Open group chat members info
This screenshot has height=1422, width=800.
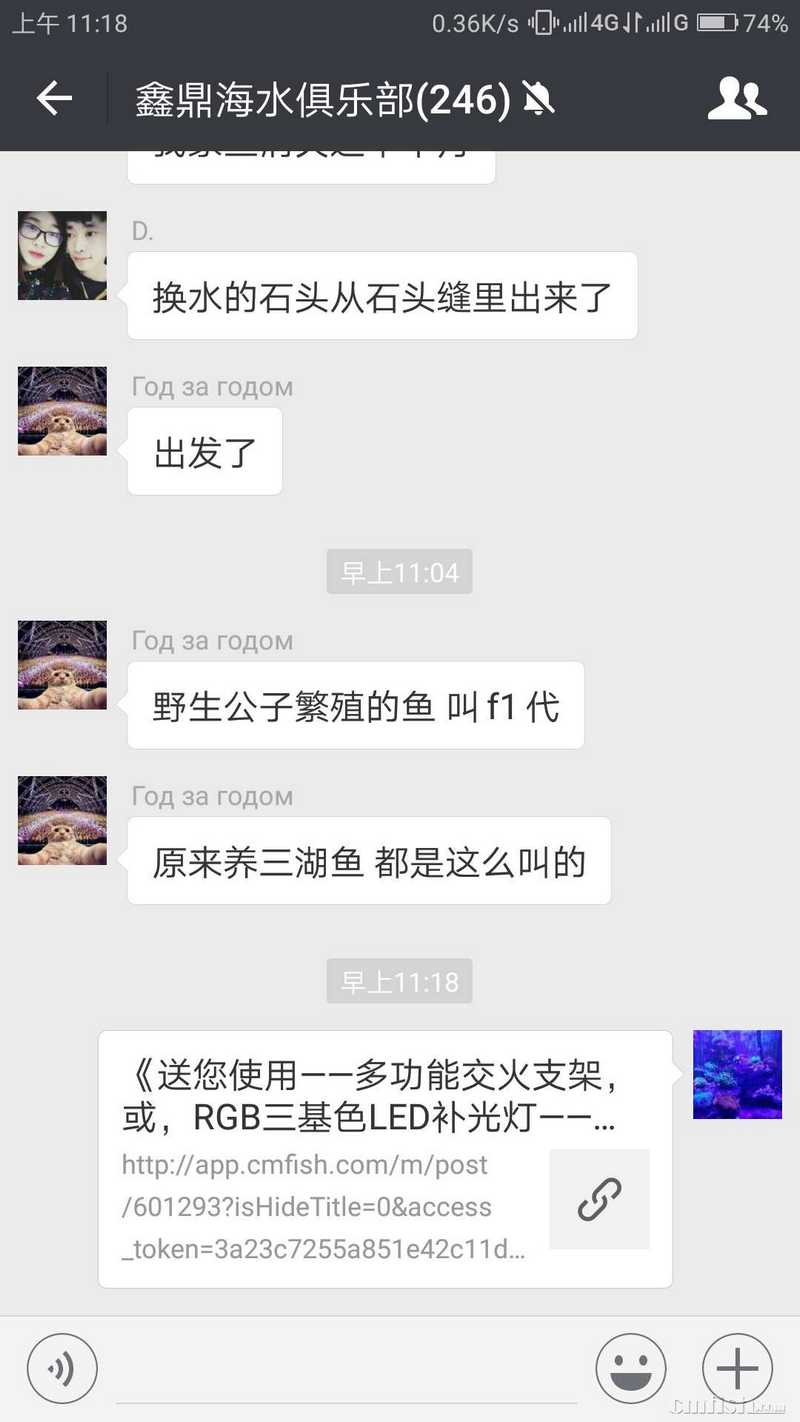[x=737, y=98]
